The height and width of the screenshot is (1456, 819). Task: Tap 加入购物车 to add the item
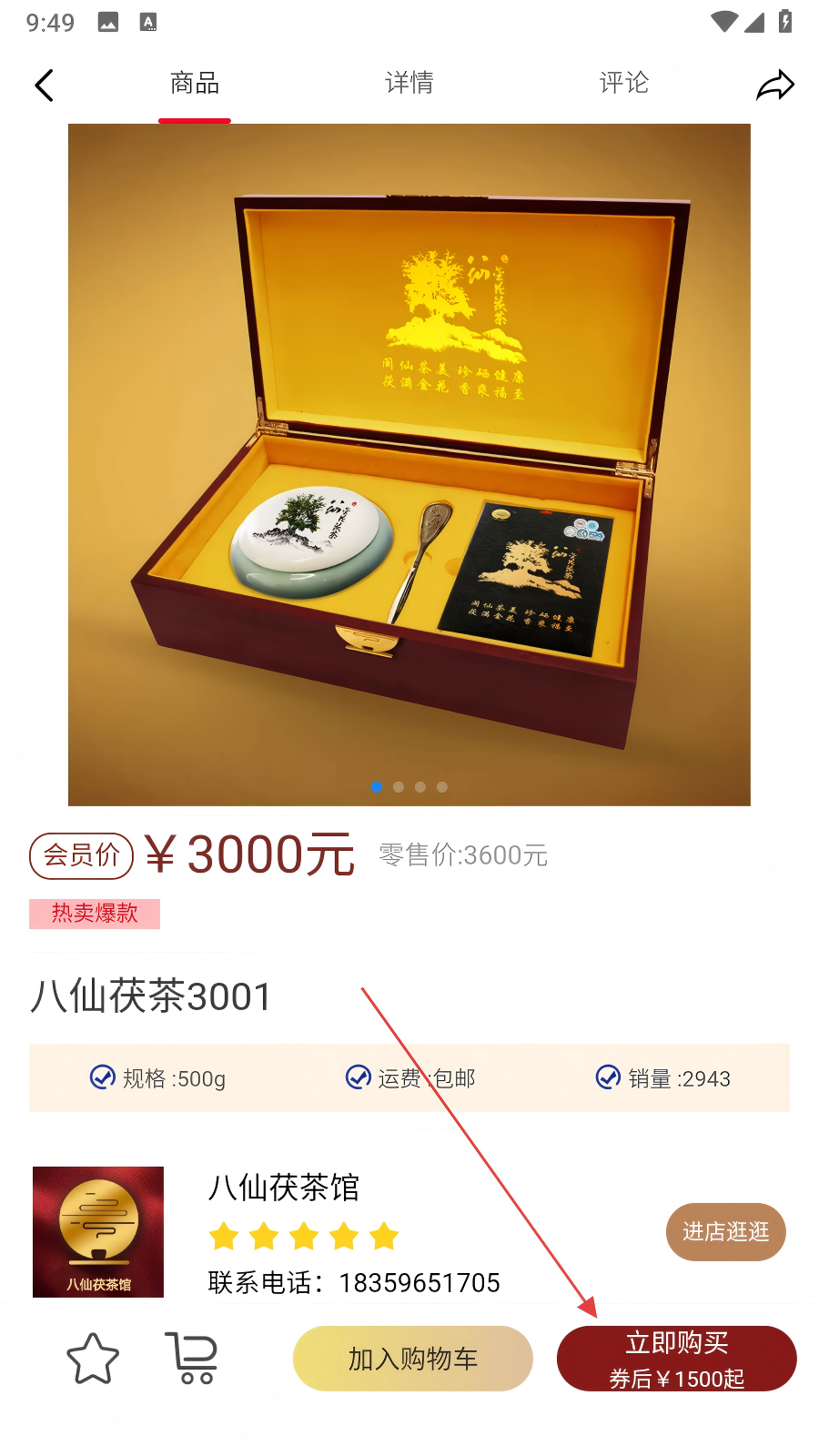[x=412, y=1359]
